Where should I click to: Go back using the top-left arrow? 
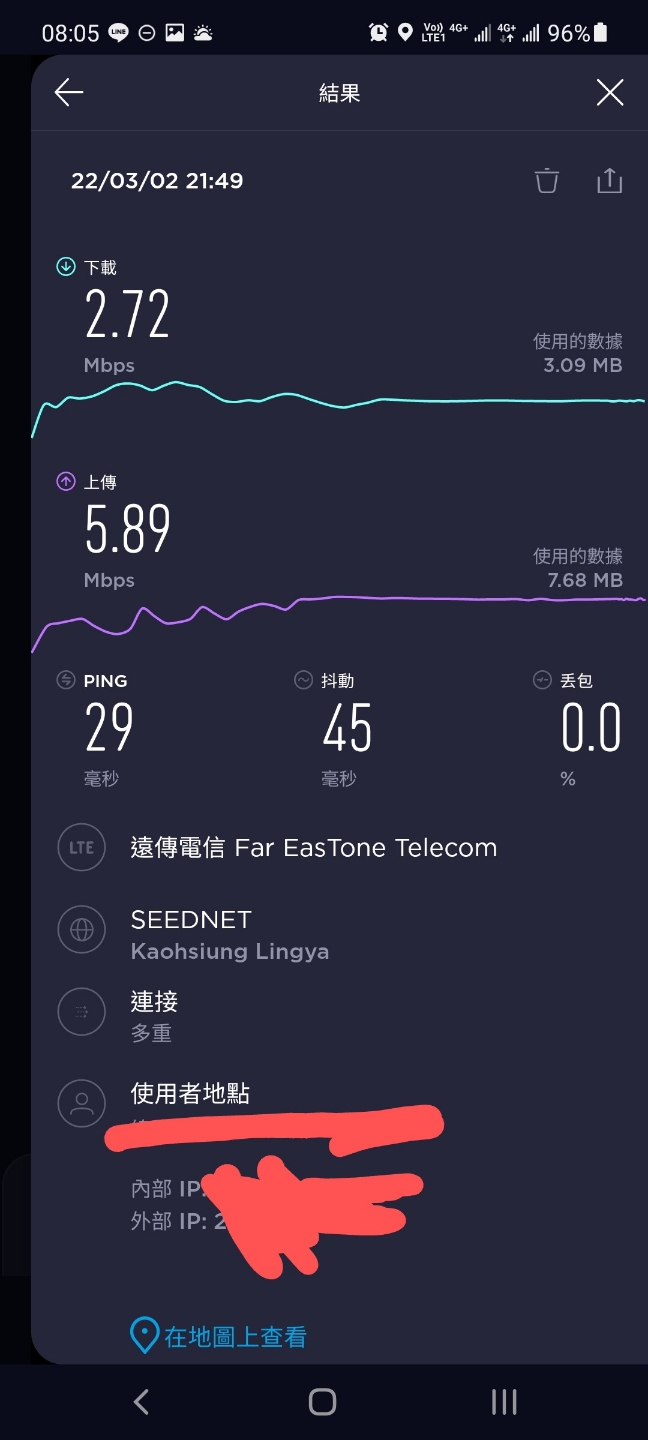point(69,93)
